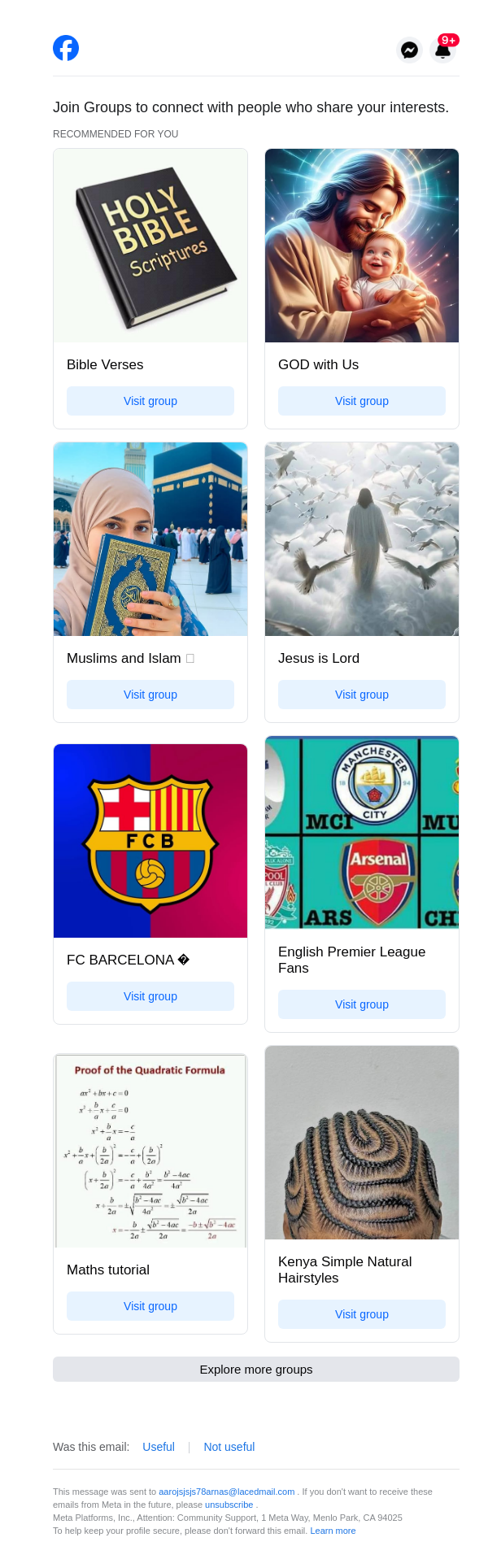Tap Explore more groups
Viewport: 488px width, 1568px height.
pyautogui.click(x=256, y=1369)
